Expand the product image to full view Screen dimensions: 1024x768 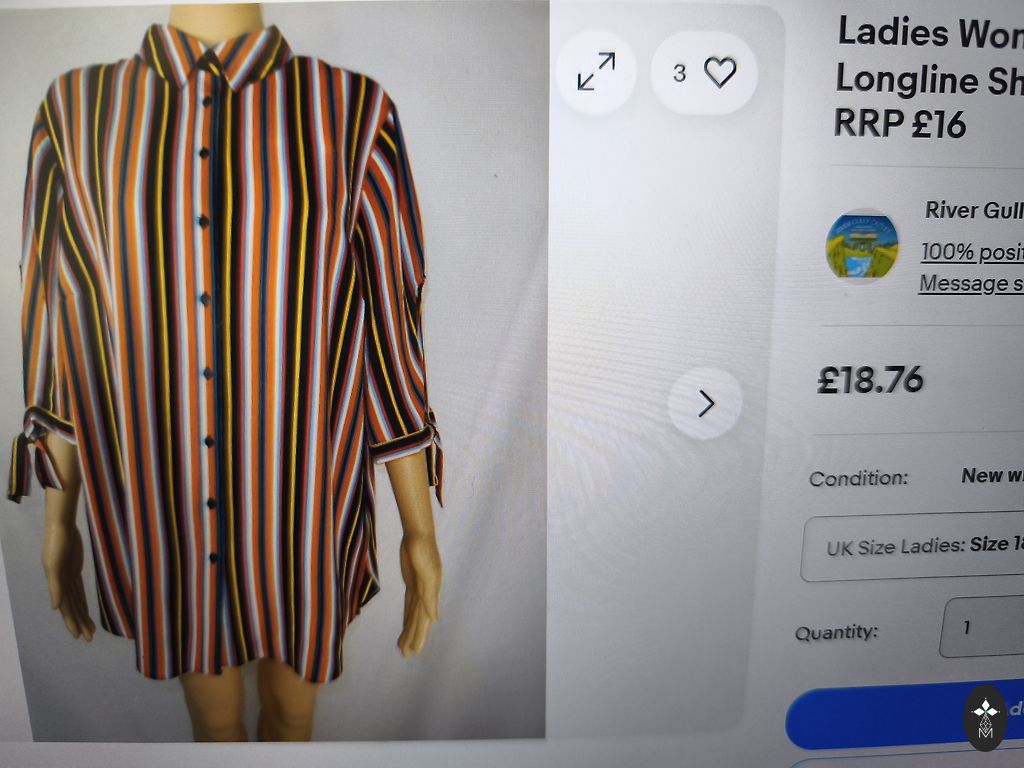coord(596,72)
